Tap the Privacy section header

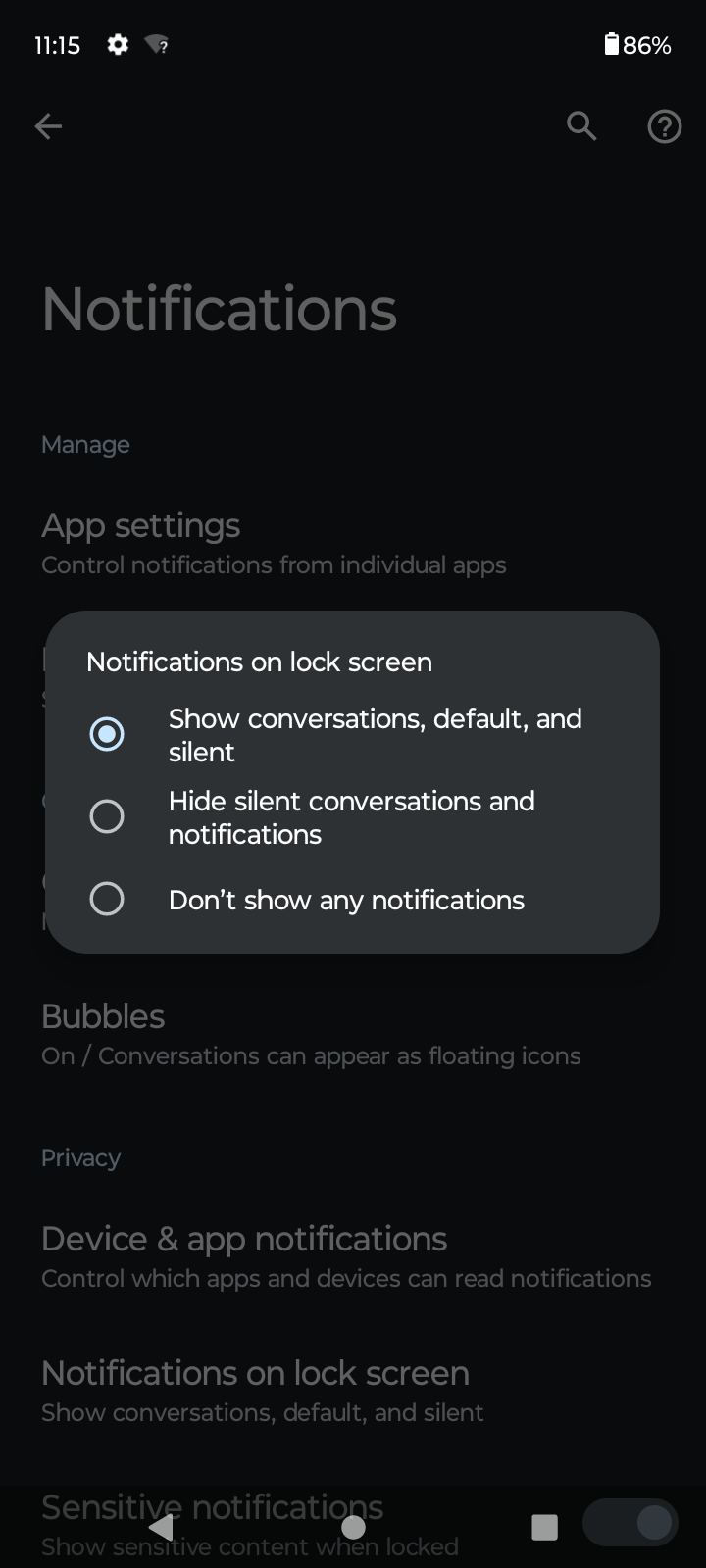tap(79, 1156)
